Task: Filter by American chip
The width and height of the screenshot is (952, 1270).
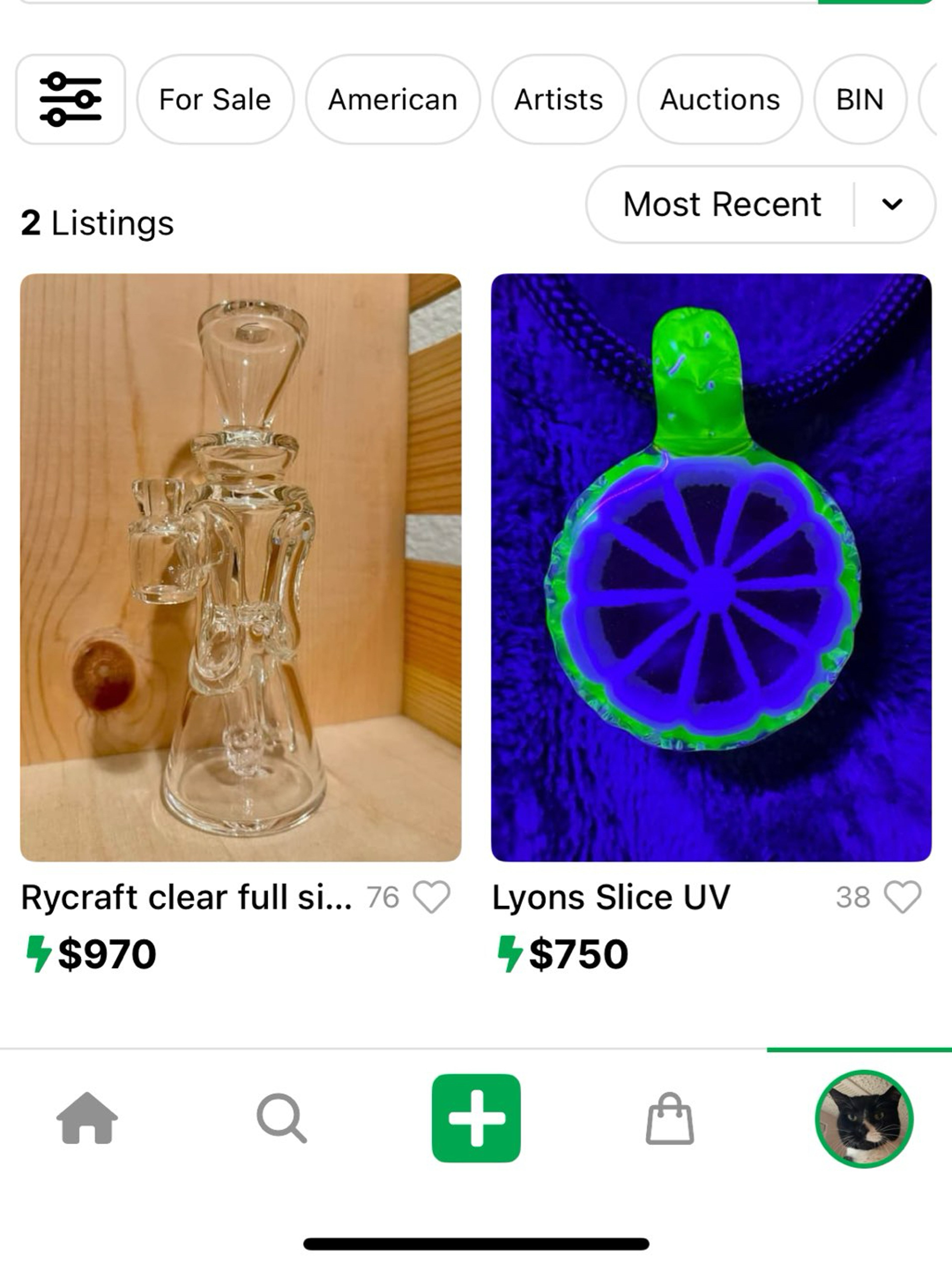Action: 392,99
